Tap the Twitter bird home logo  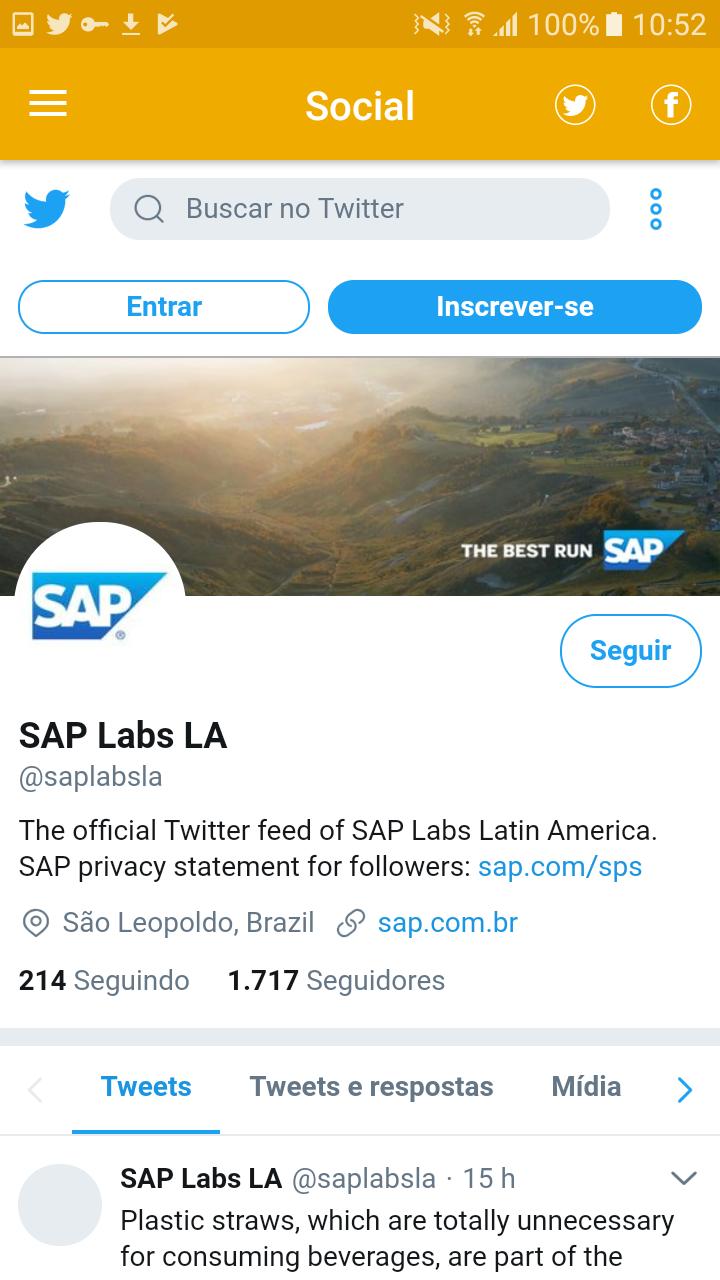(46, 209)
